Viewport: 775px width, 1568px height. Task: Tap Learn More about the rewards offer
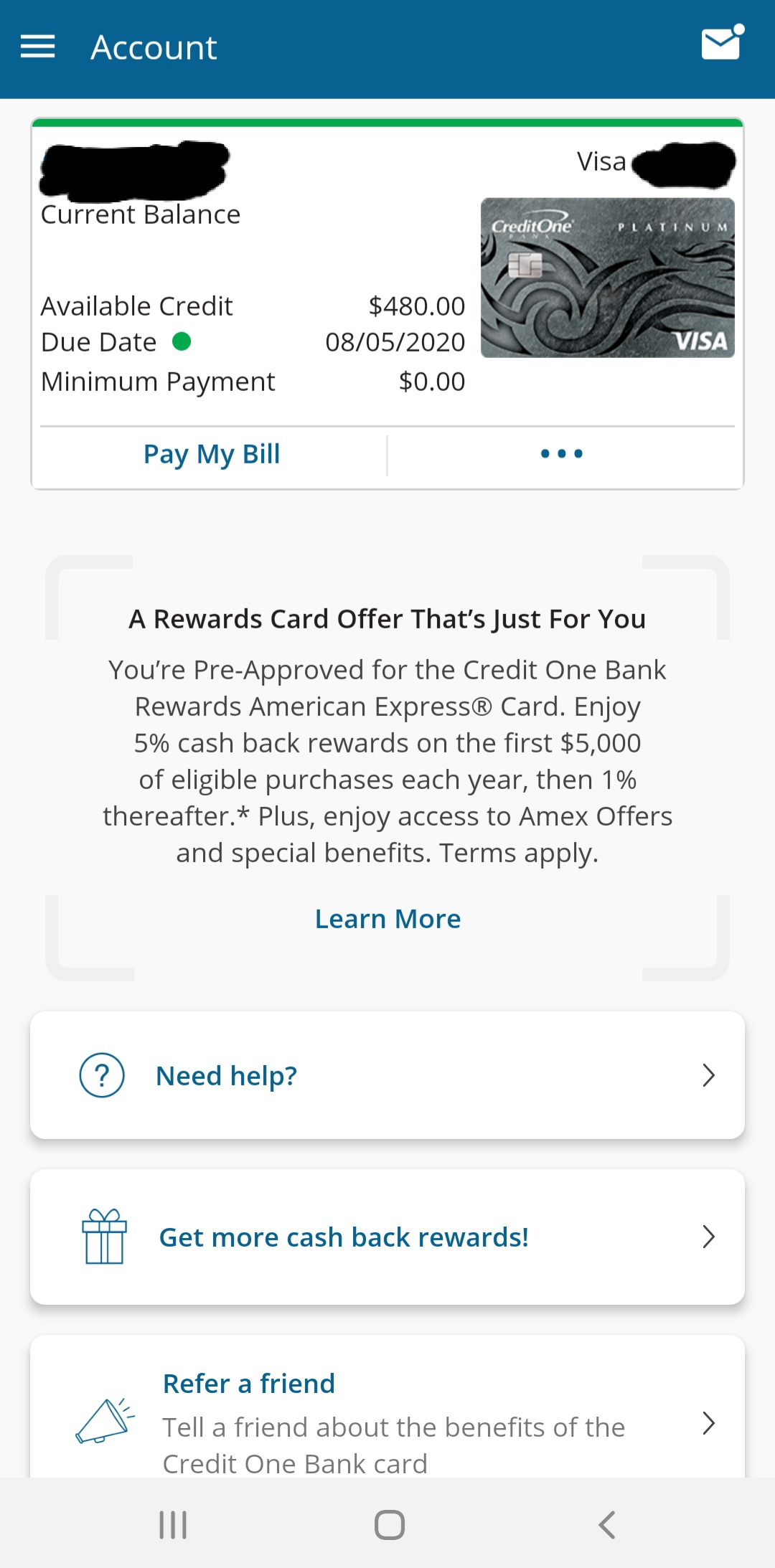tap(387, 919)
